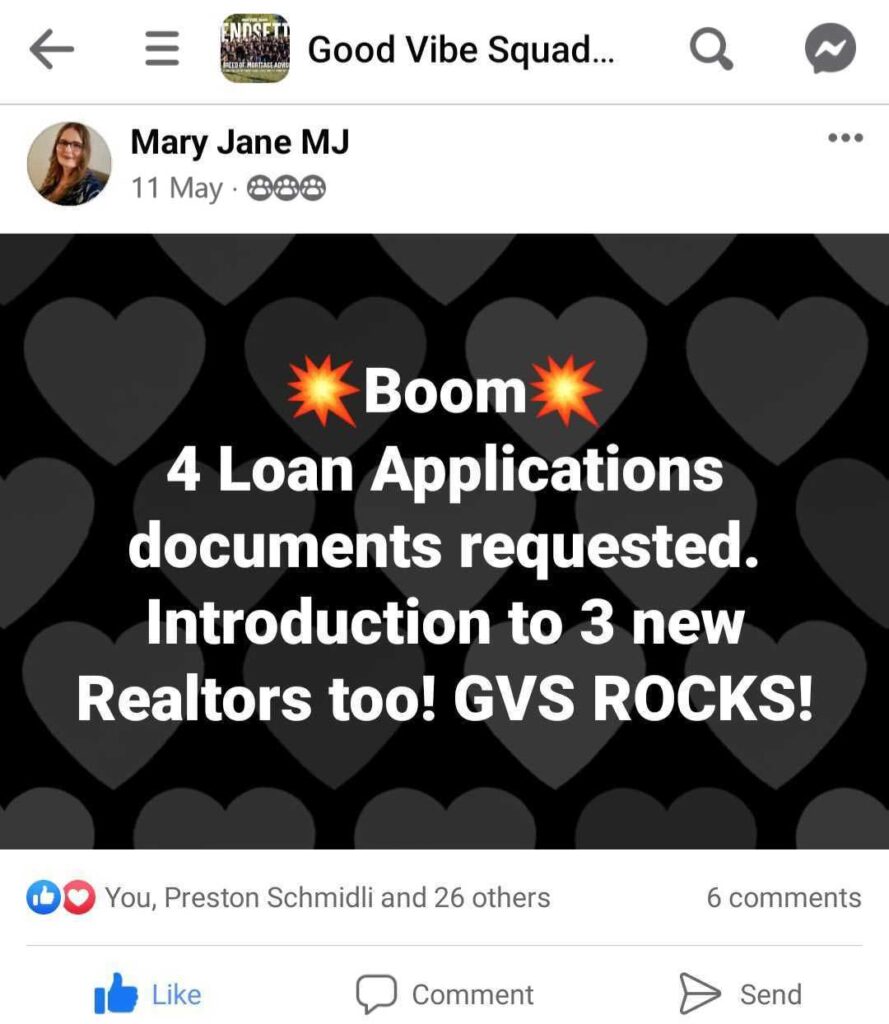Open the Boom loan applications post
Screen dimensions: 889x1024
pyautogui.click(x=444, y=540)
